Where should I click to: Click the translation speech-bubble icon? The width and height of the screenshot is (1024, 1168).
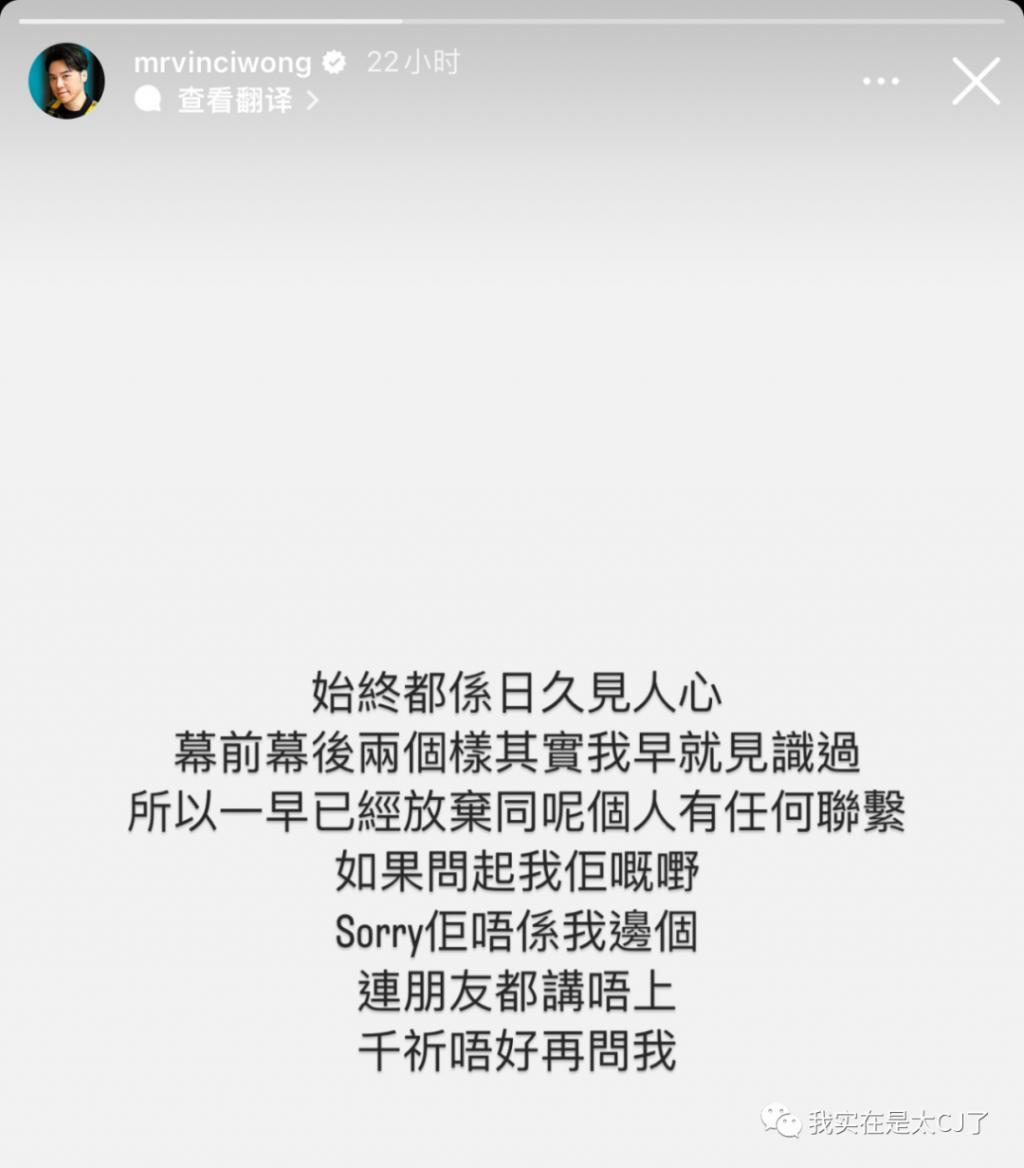(x=148, y=99)
